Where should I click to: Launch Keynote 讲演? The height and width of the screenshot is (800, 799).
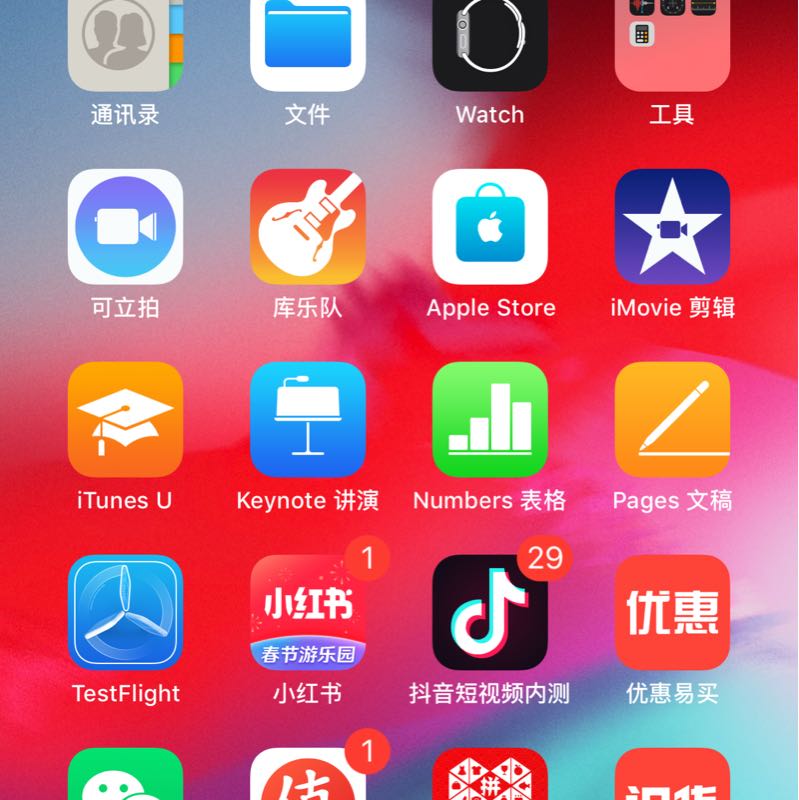tap(307, 420)
